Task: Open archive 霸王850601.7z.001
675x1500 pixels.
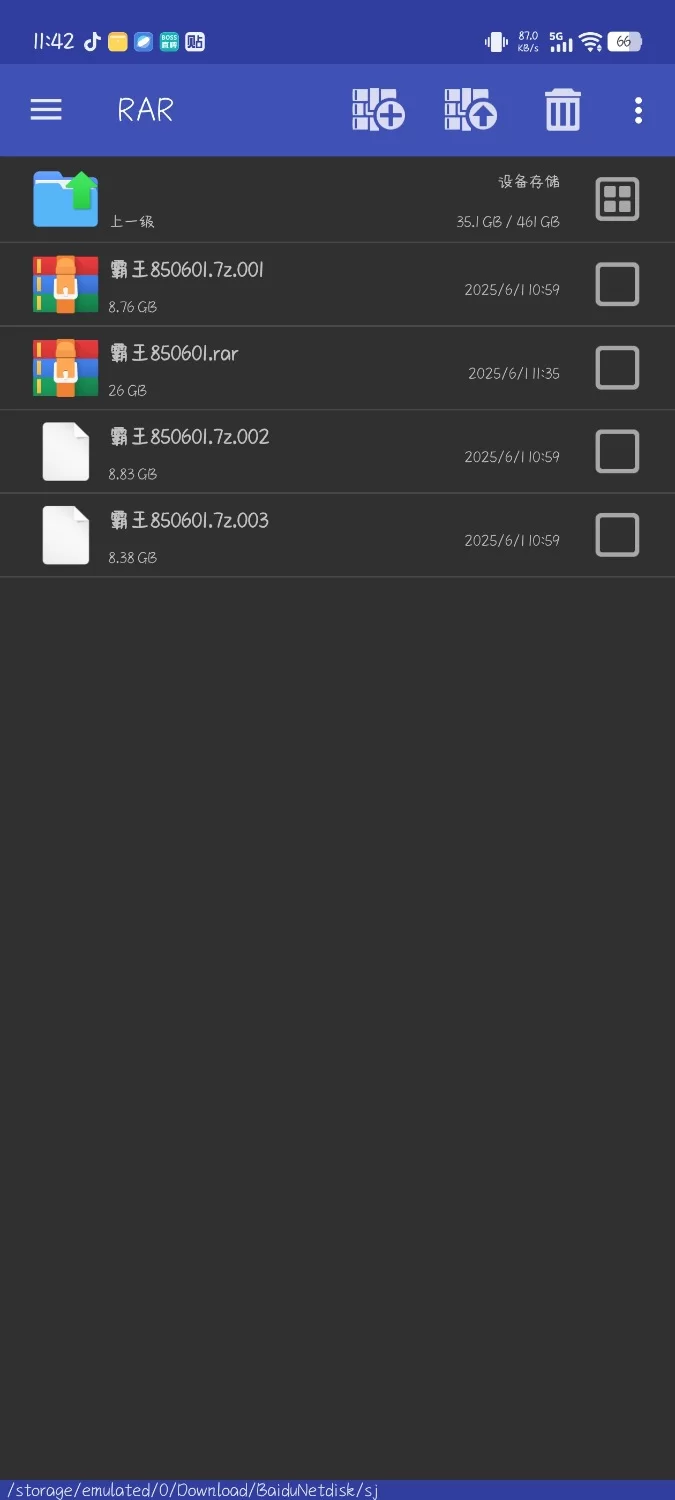Action: coord(187,284)
